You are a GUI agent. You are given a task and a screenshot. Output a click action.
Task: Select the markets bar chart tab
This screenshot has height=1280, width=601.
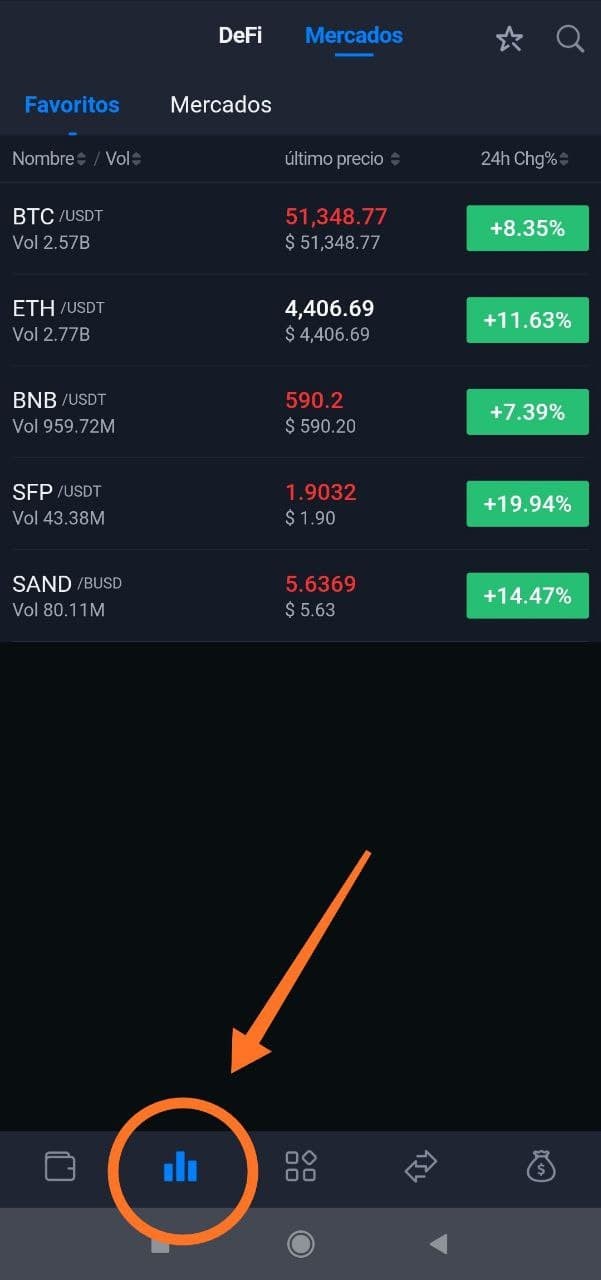tap(180, 1166)
